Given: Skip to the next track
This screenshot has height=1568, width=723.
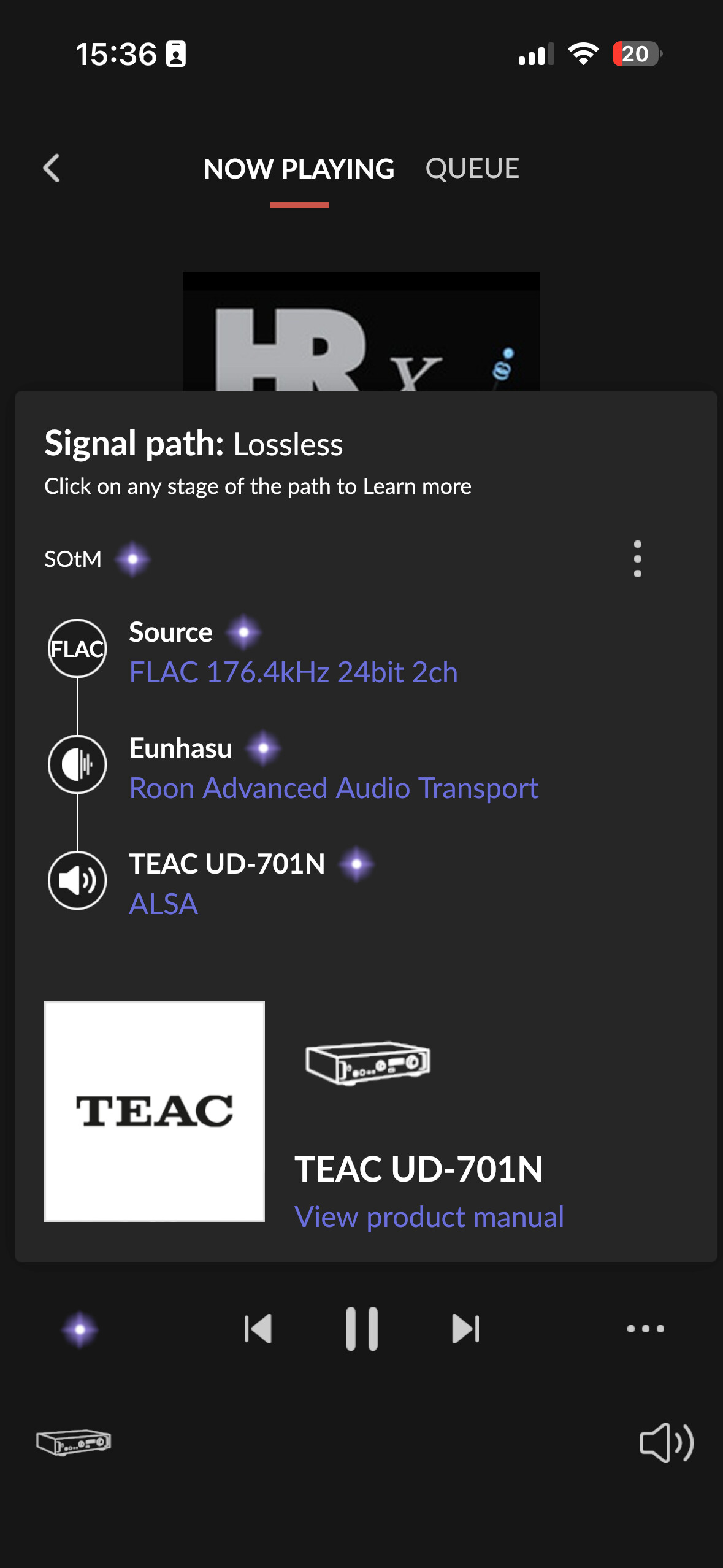Looking at the screenshot, I should pos(465,1329).
